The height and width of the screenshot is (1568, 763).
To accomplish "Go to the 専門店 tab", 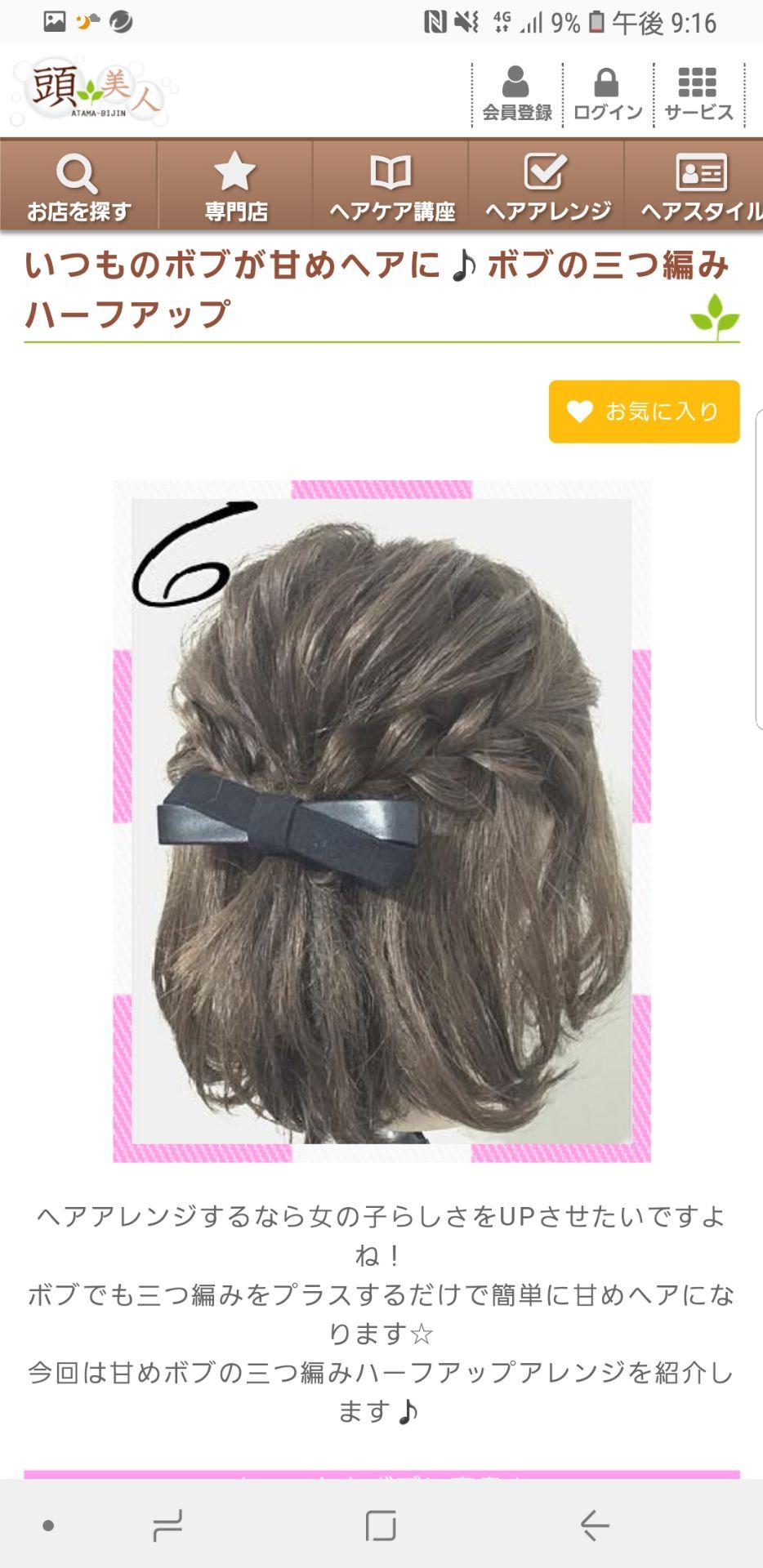I will pyautogui.click(x=235, y=186).
